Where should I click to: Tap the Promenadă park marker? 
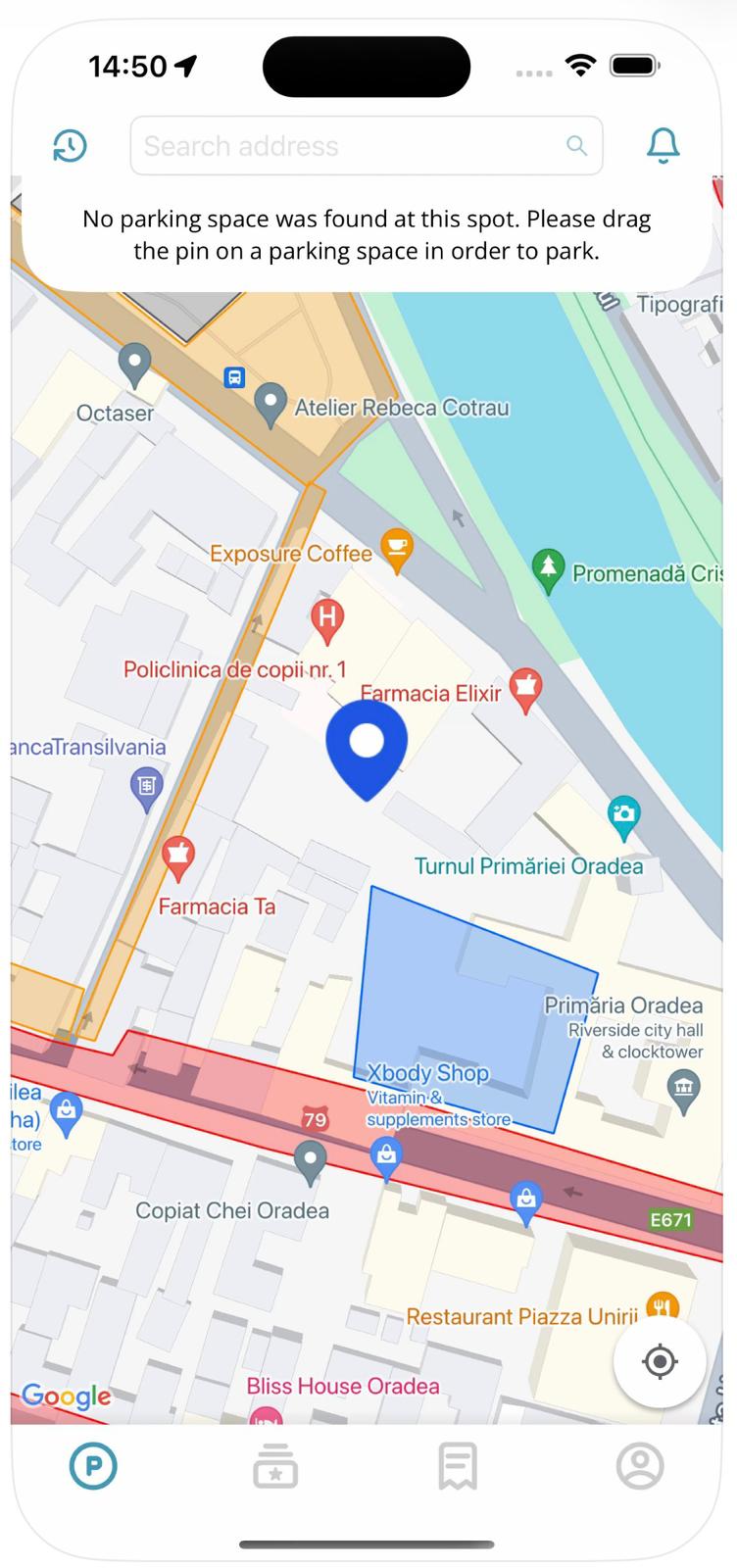549,569
